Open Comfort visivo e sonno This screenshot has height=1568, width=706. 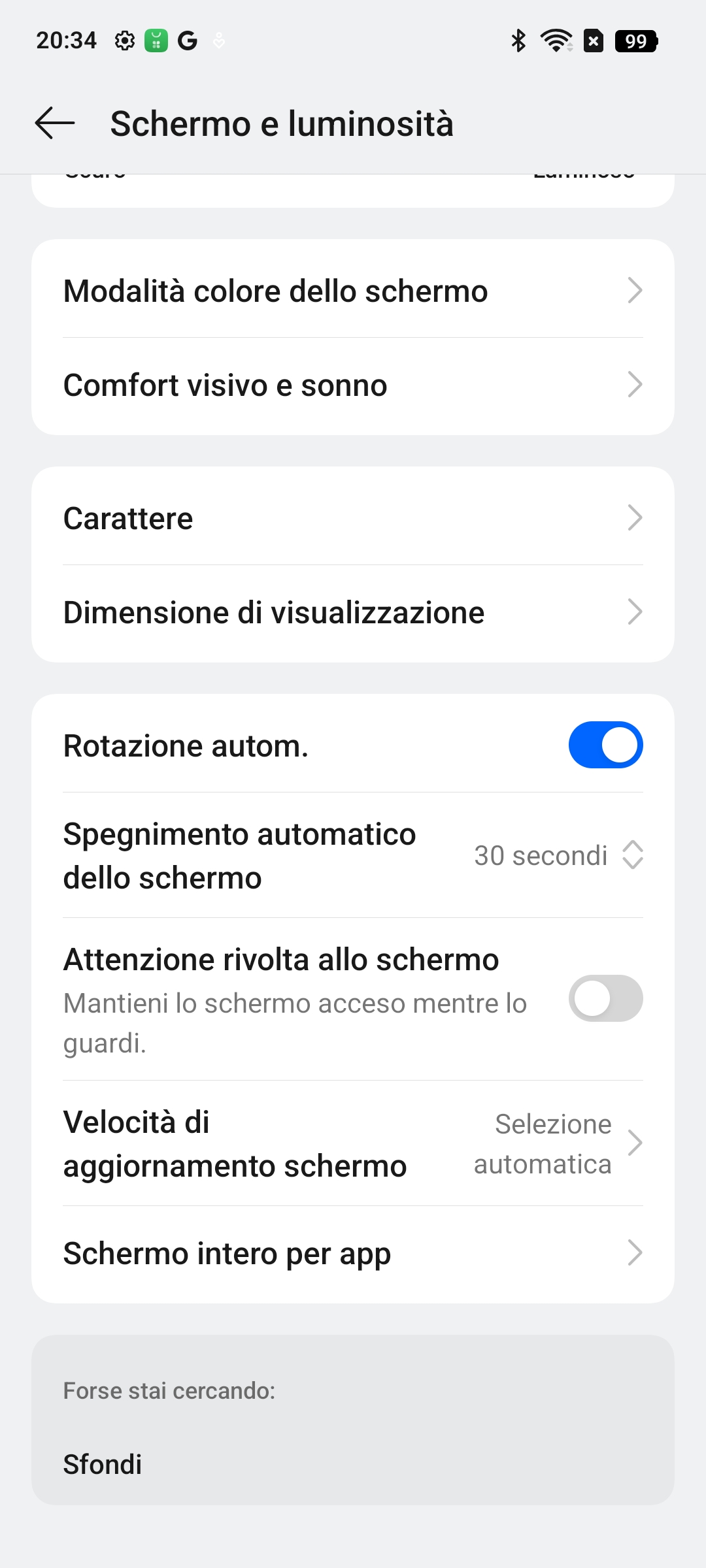(353, 385)
